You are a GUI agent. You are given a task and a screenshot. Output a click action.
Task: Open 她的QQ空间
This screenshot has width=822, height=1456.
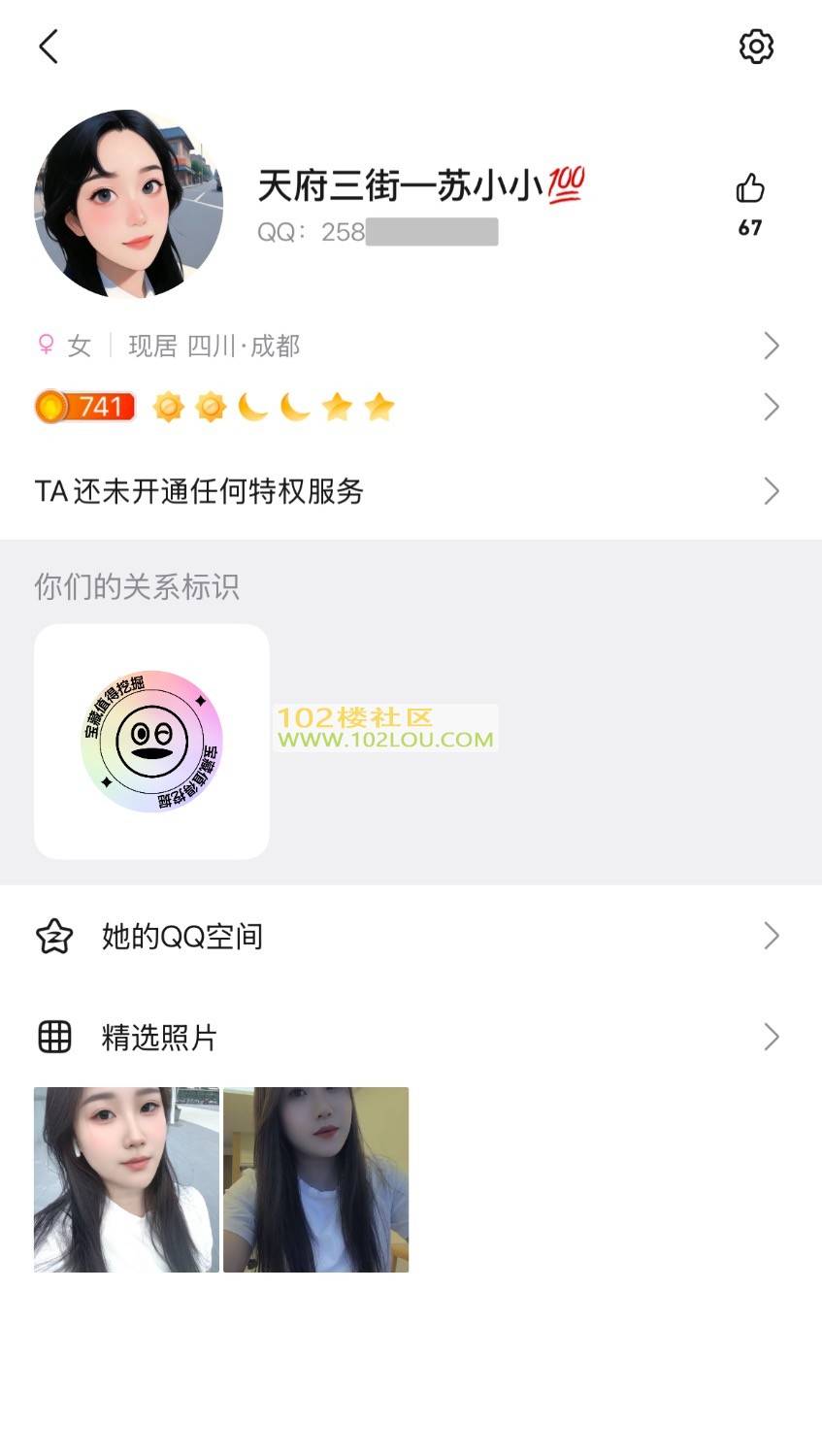click(408, 936)
